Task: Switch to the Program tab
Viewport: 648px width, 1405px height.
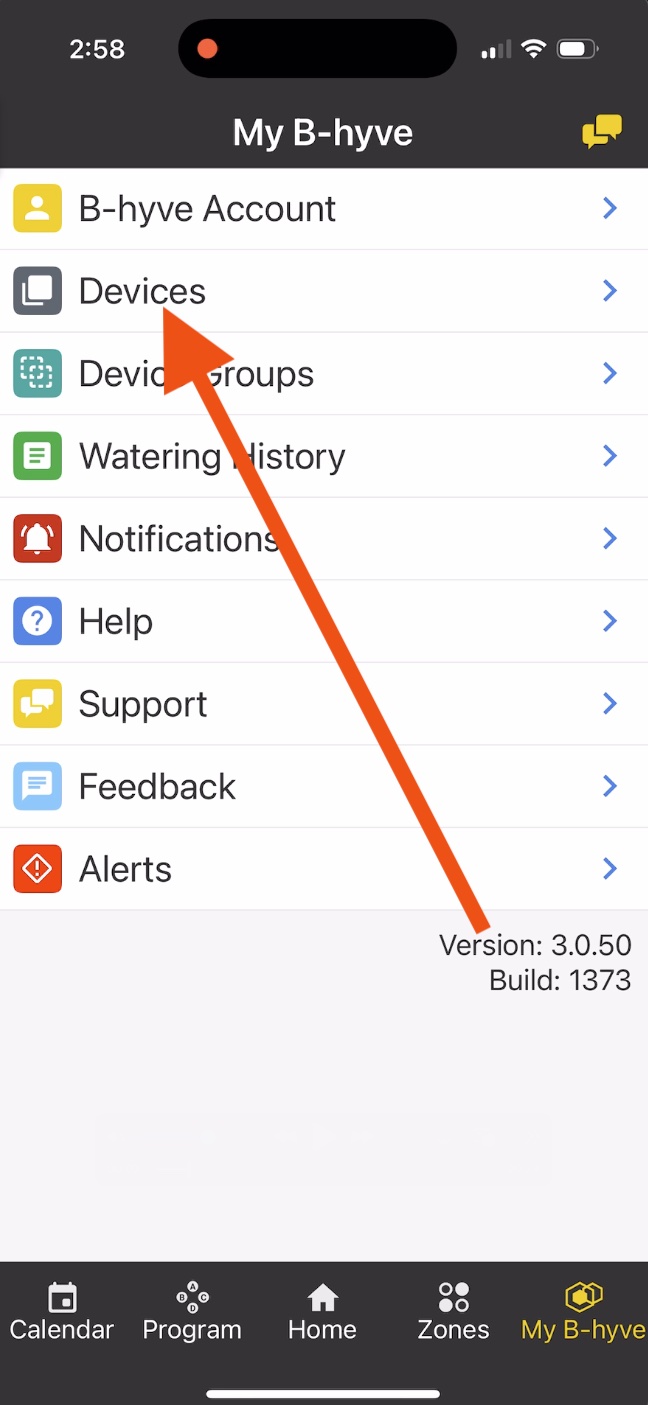Action: pos(192,1312)
